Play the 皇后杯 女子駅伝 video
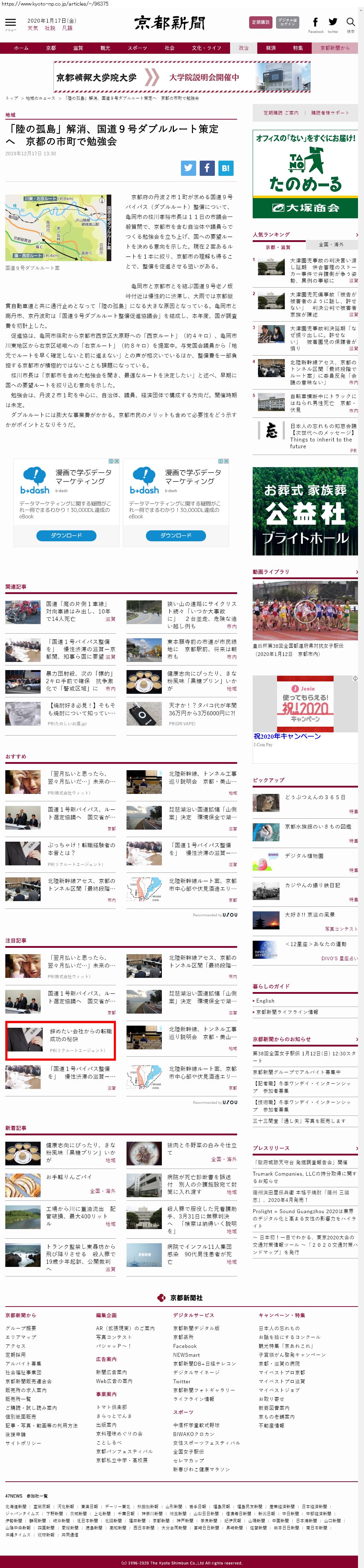The width and height of the screenshot is (364, 1568). [x=305, y=611]
